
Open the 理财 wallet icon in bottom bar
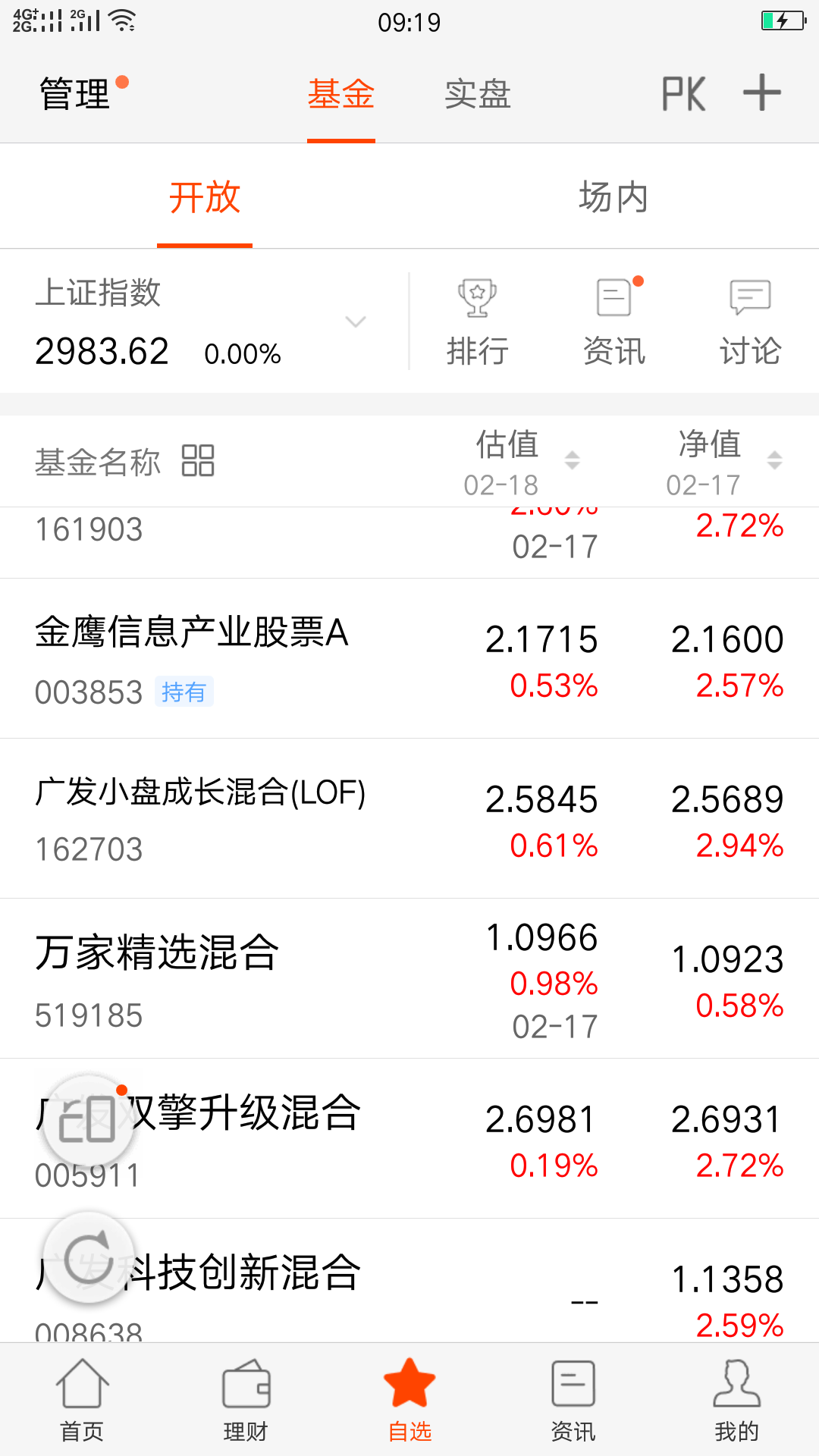point(245,1399)
